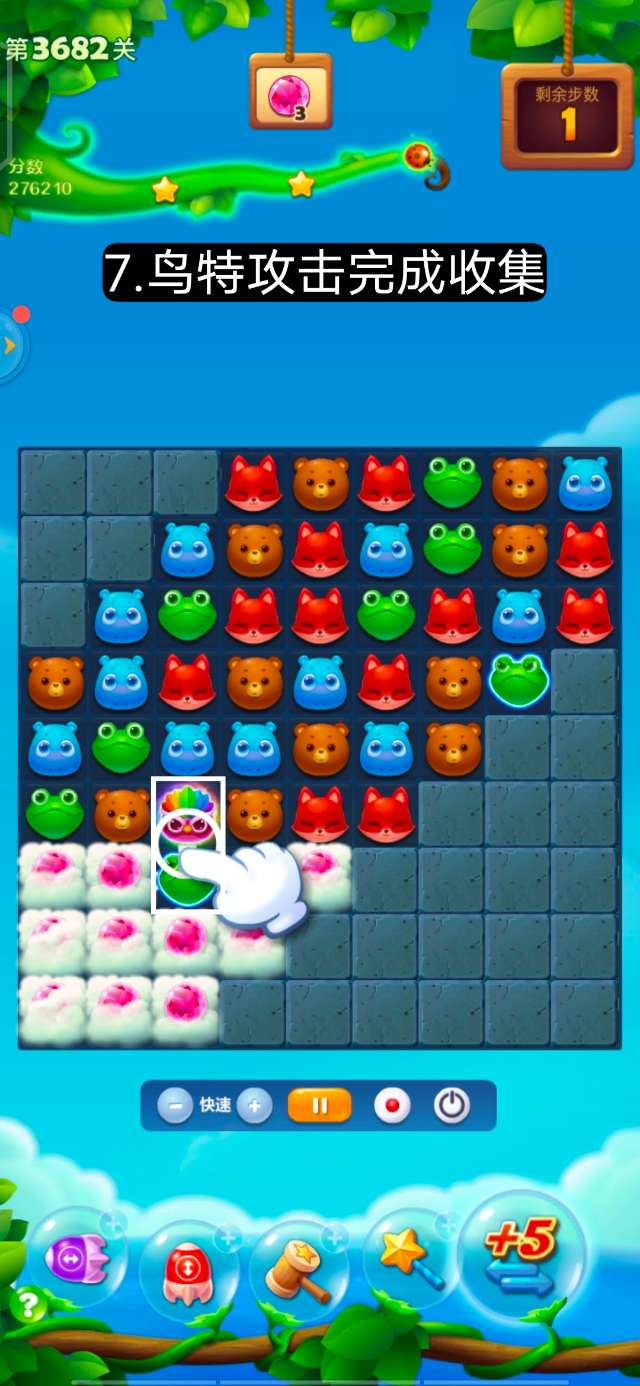Screen dimensions: 640x1386
Task: Select the star magic wand booster
Action: pyautogui.click(x=408, y=1260)
